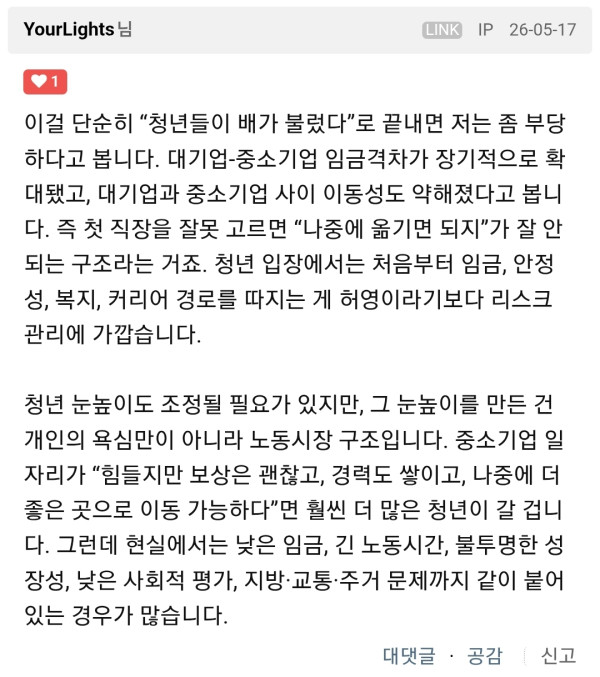Give 공감 to this comment
The width and height of the screenshot is (600, 677).
point(485,655)
